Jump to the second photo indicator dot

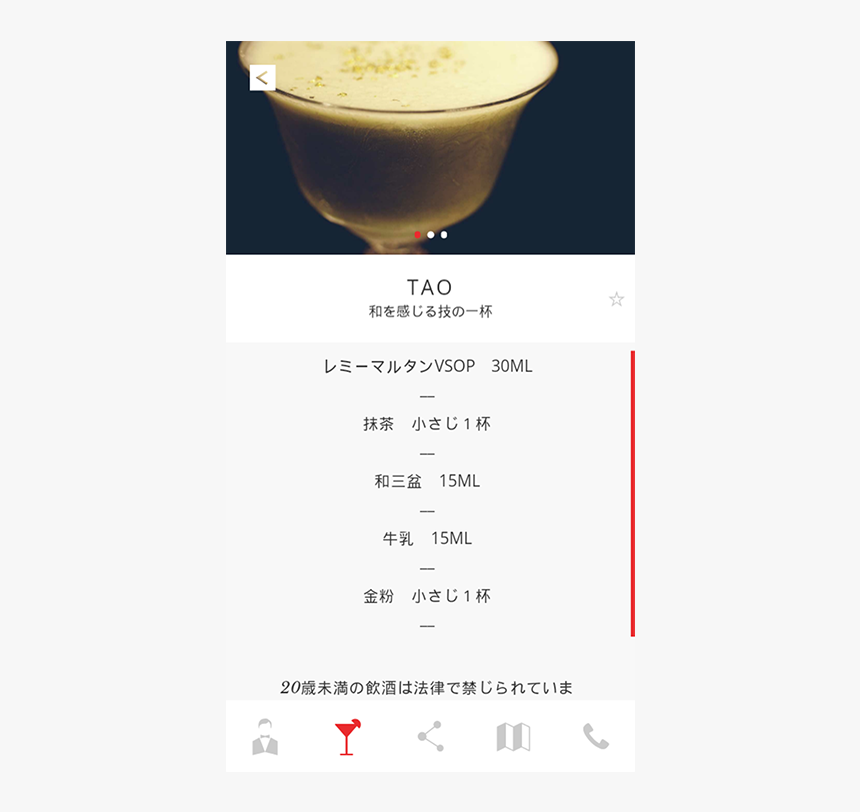430,235
